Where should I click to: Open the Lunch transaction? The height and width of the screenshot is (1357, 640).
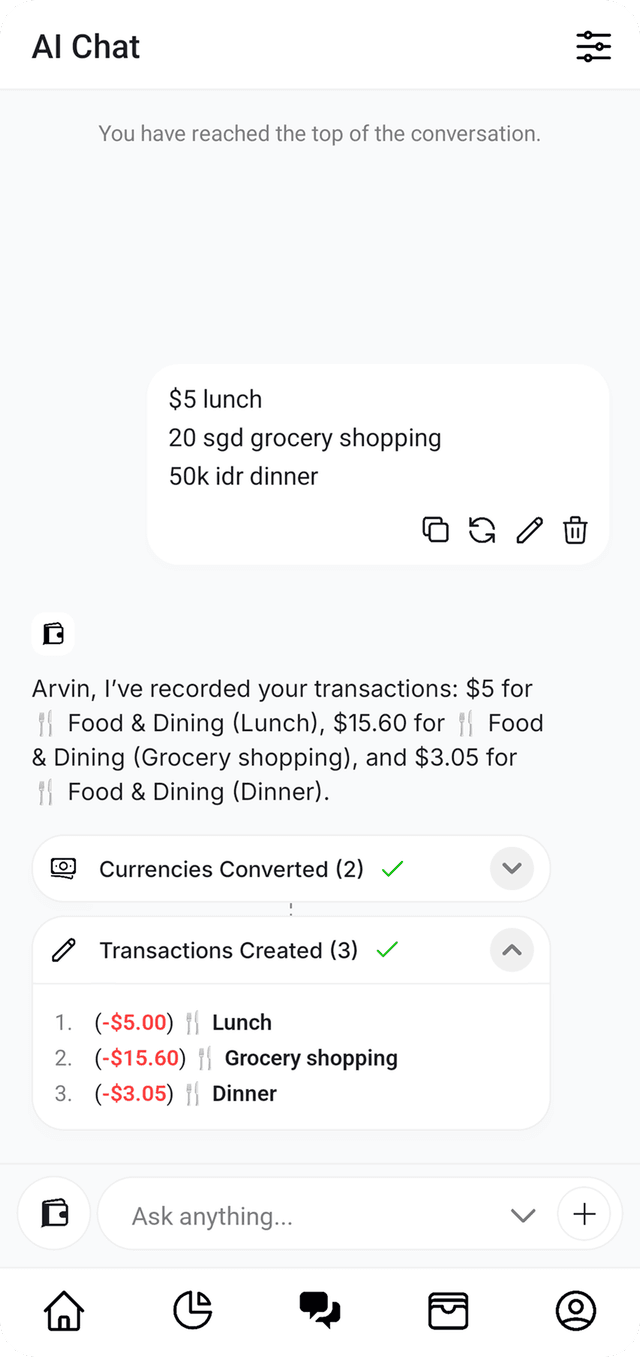click(x=241, y=1022)
